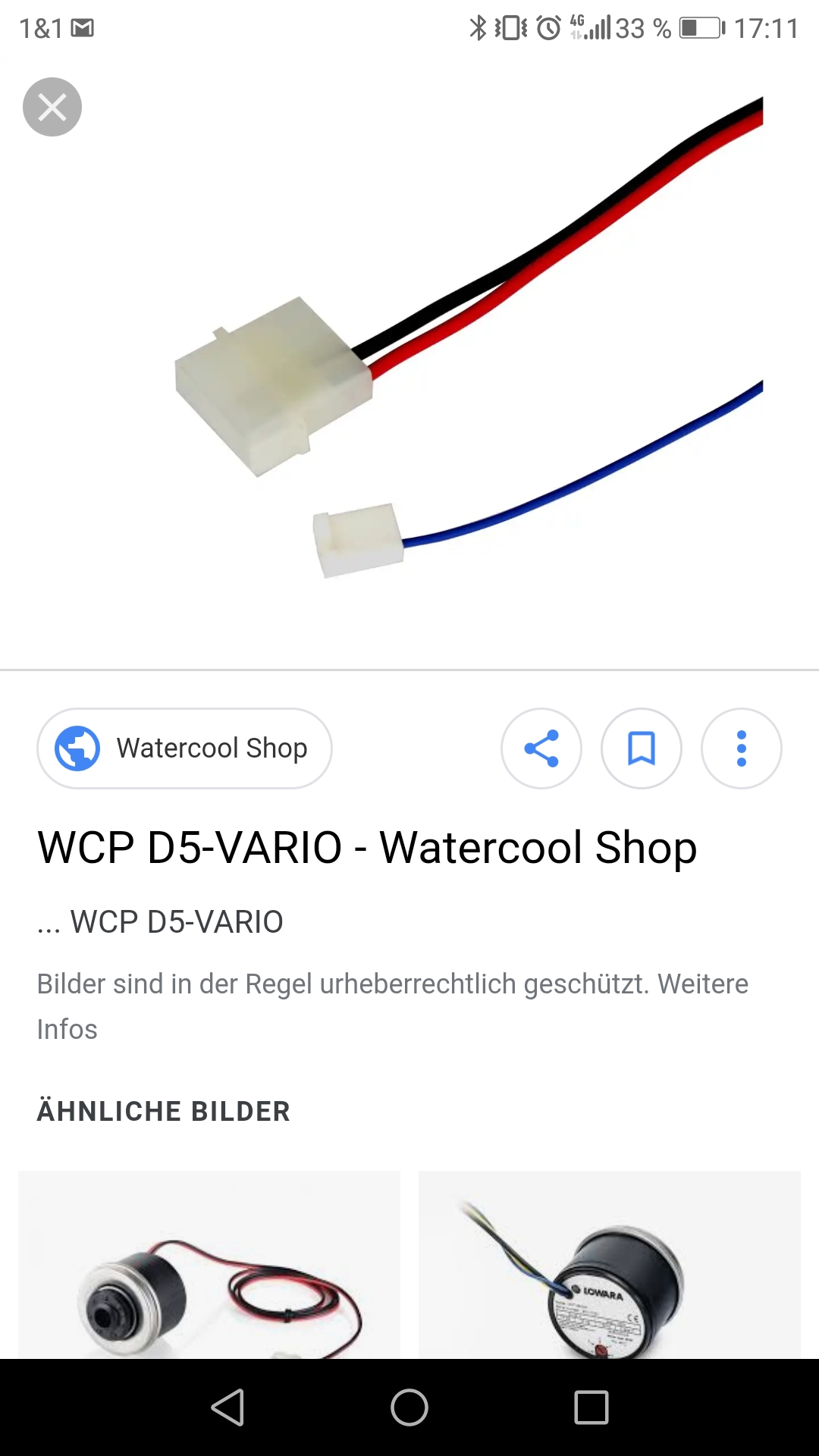Save image to collection with bookmark
The image size is (819, 1456).
pos(642,748)
